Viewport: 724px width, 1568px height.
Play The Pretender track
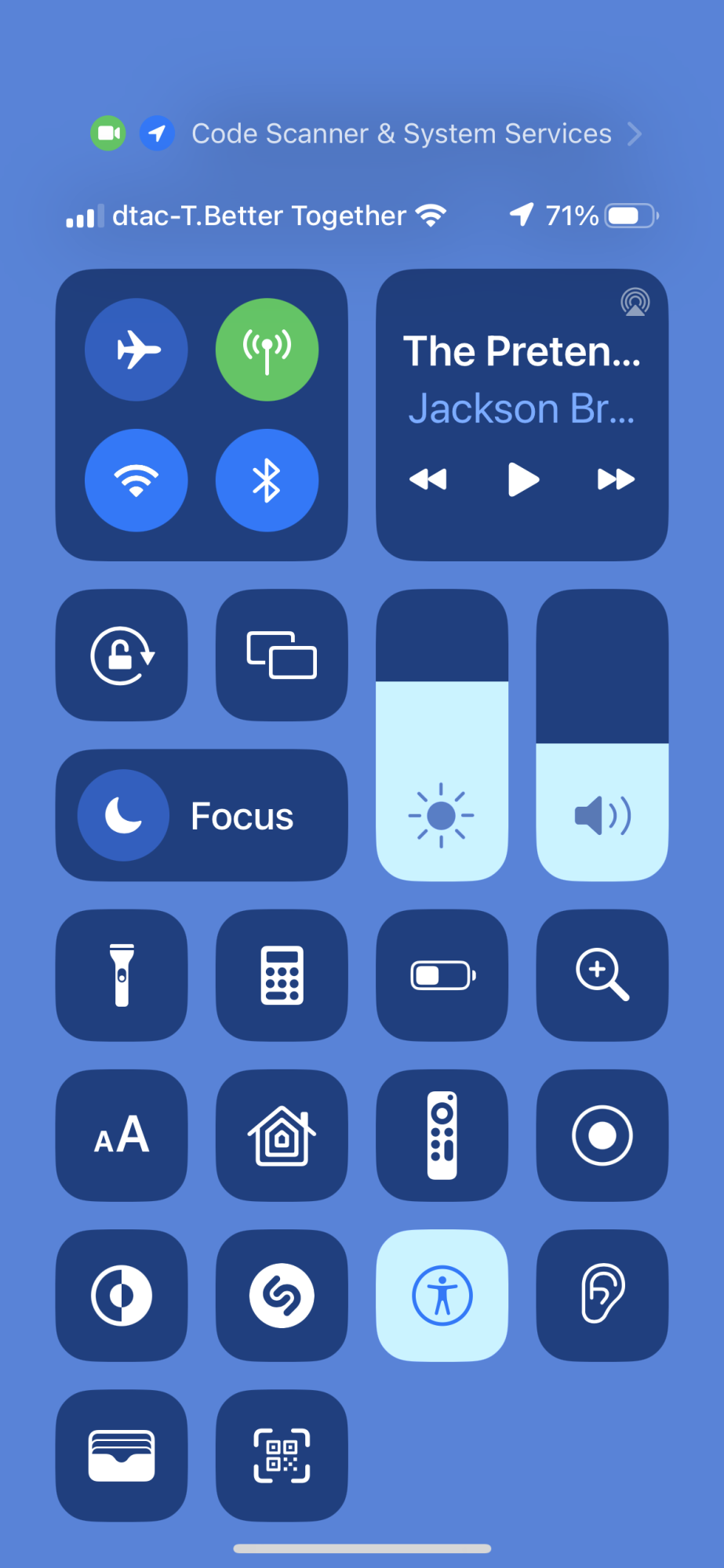(x=522, y=479)
